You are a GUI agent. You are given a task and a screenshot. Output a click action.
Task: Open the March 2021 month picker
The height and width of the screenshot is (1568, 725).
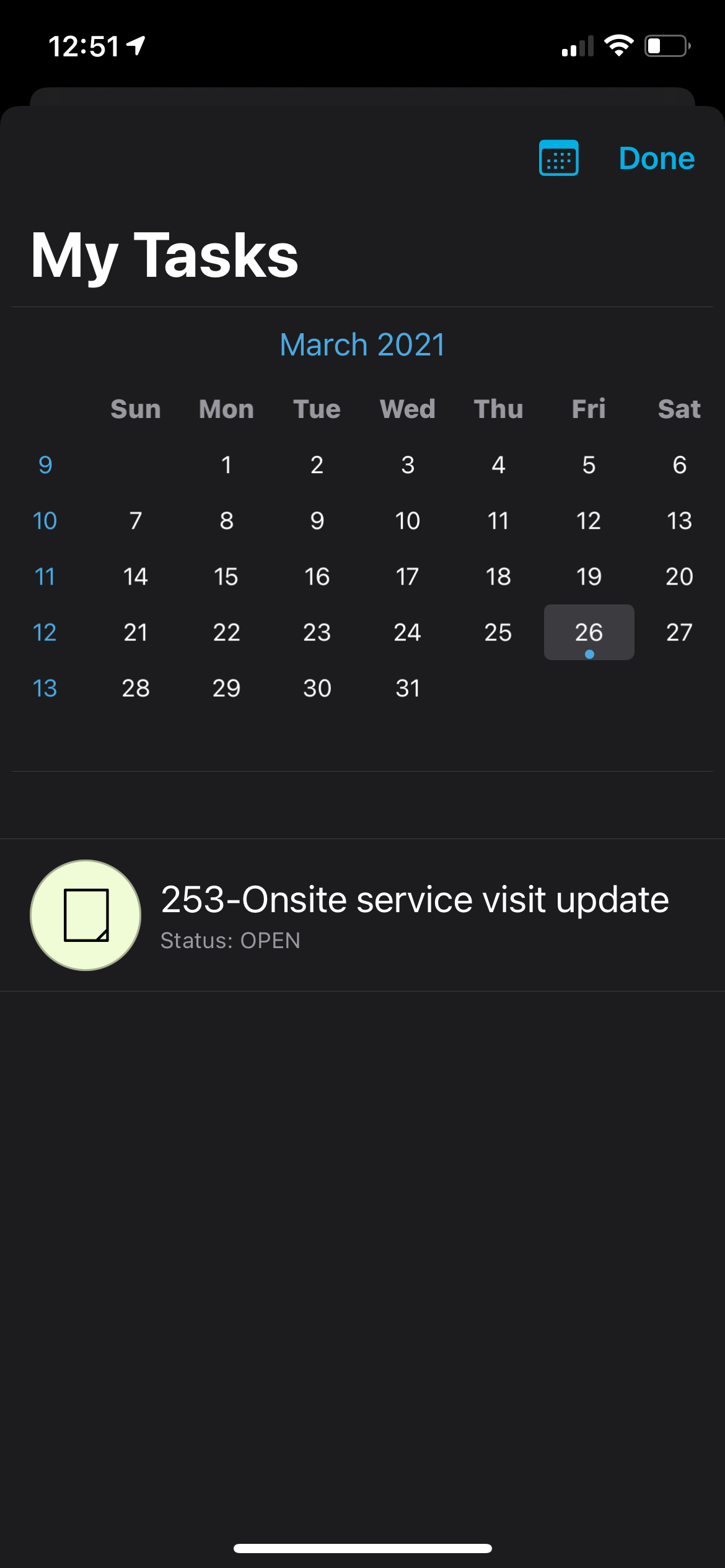(362, 344)
